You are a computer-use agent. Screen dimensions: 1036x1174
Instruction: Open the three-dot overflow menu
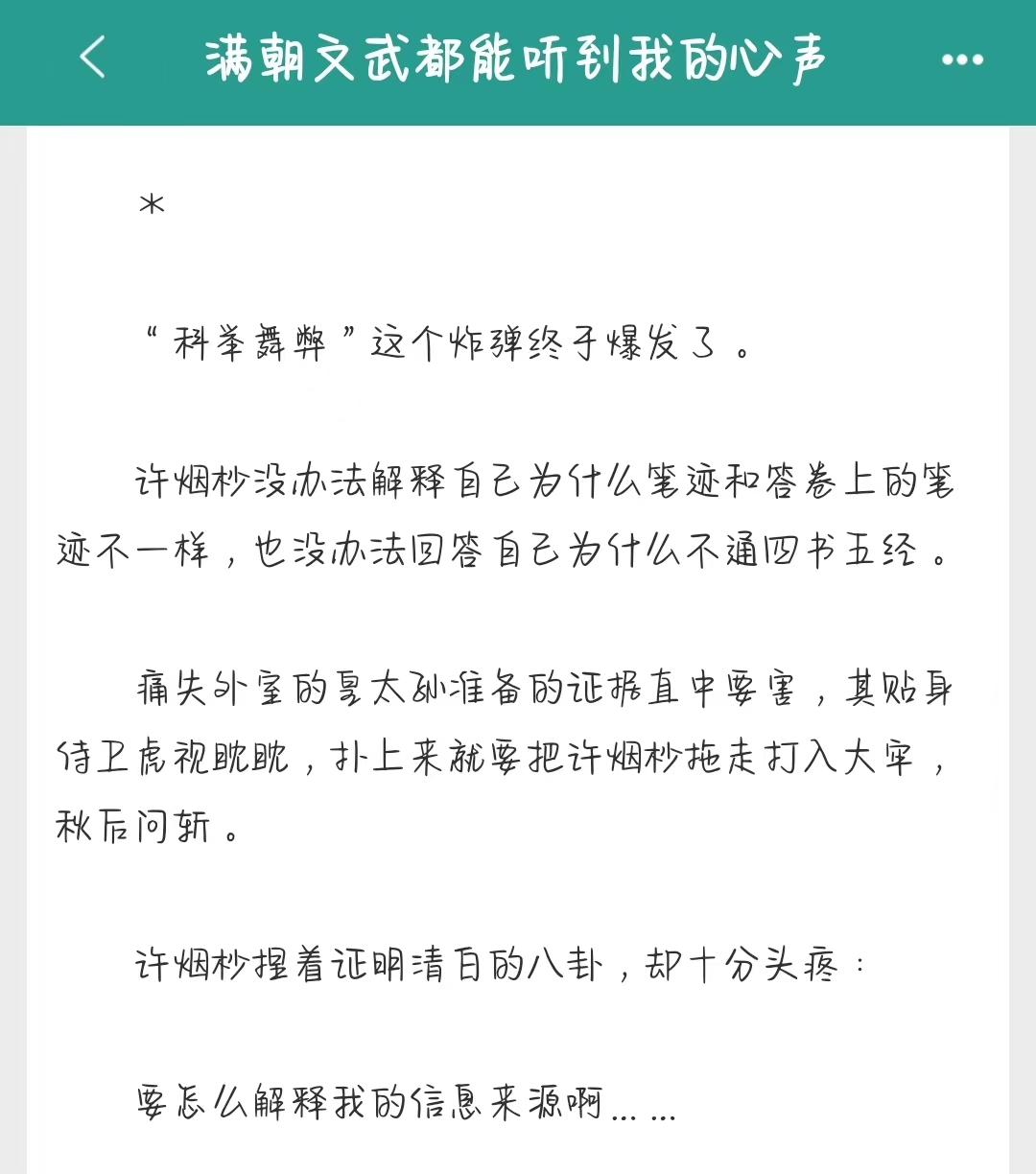(x=962, y=59)
